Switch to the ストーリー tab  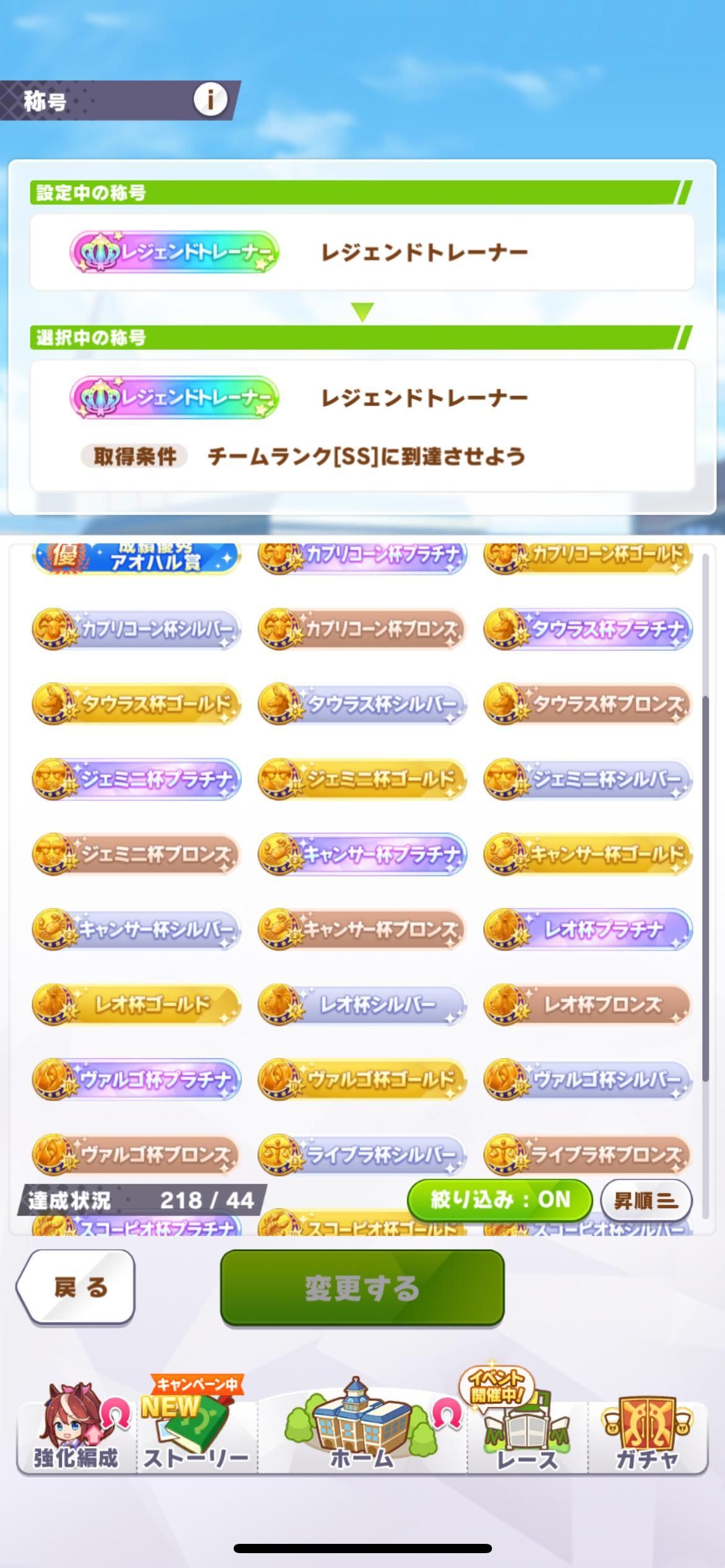tap(196, 1437)
